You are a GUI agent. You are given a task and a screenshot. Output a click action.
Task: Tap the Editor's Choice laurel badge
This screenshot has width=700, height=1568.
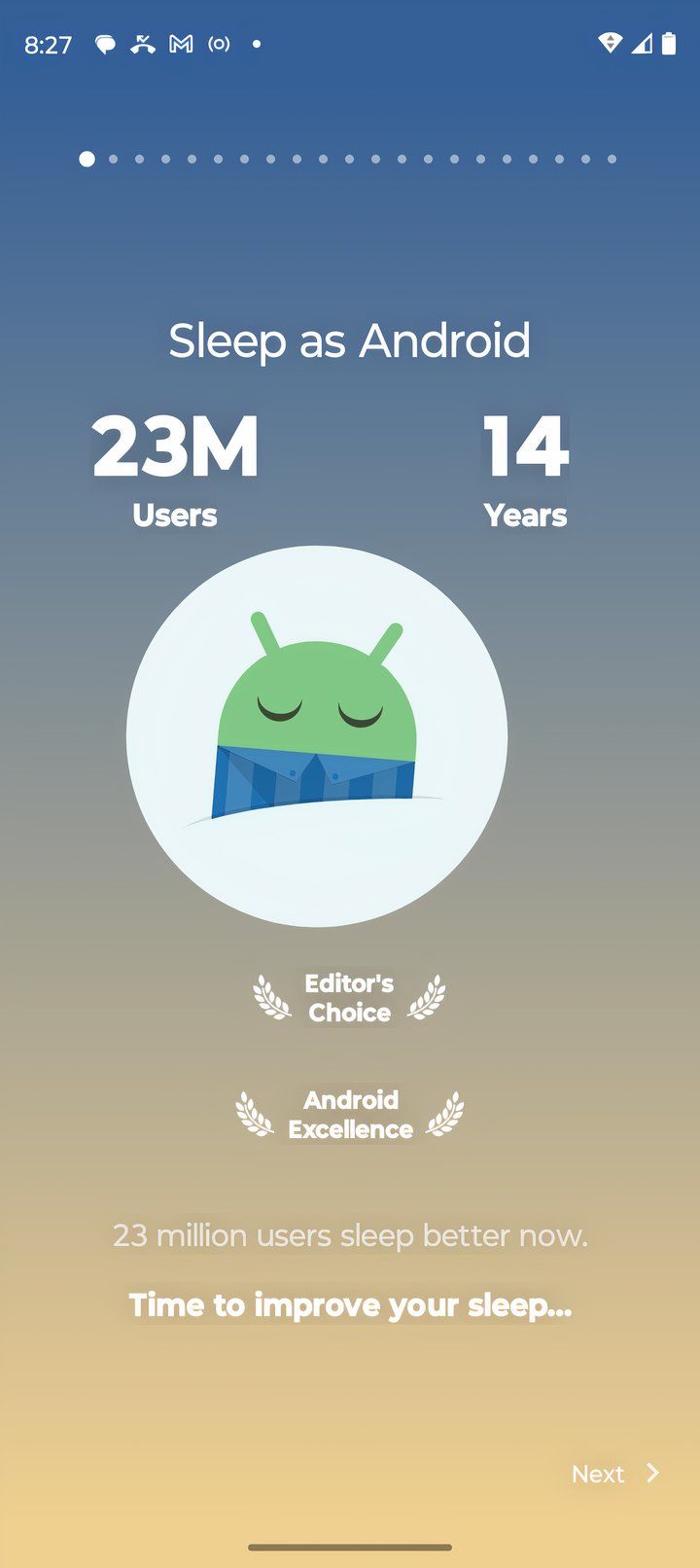click(x=348, y=998)
